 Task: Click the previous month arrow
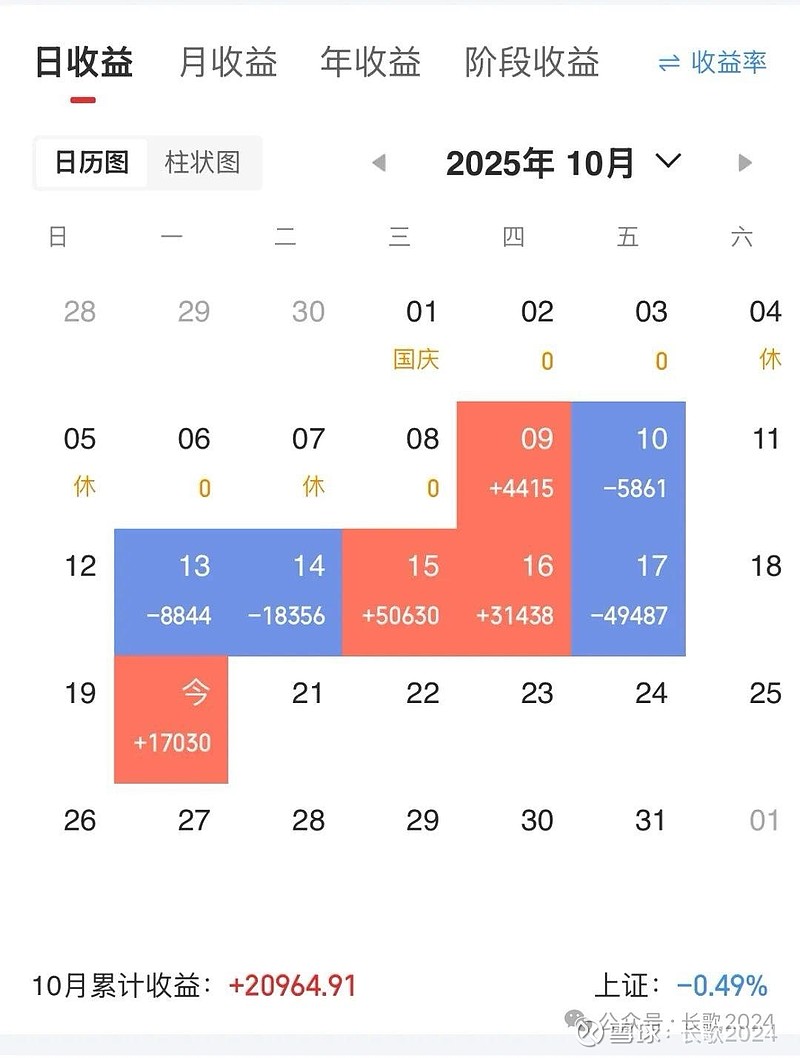(x=378, y=162)
